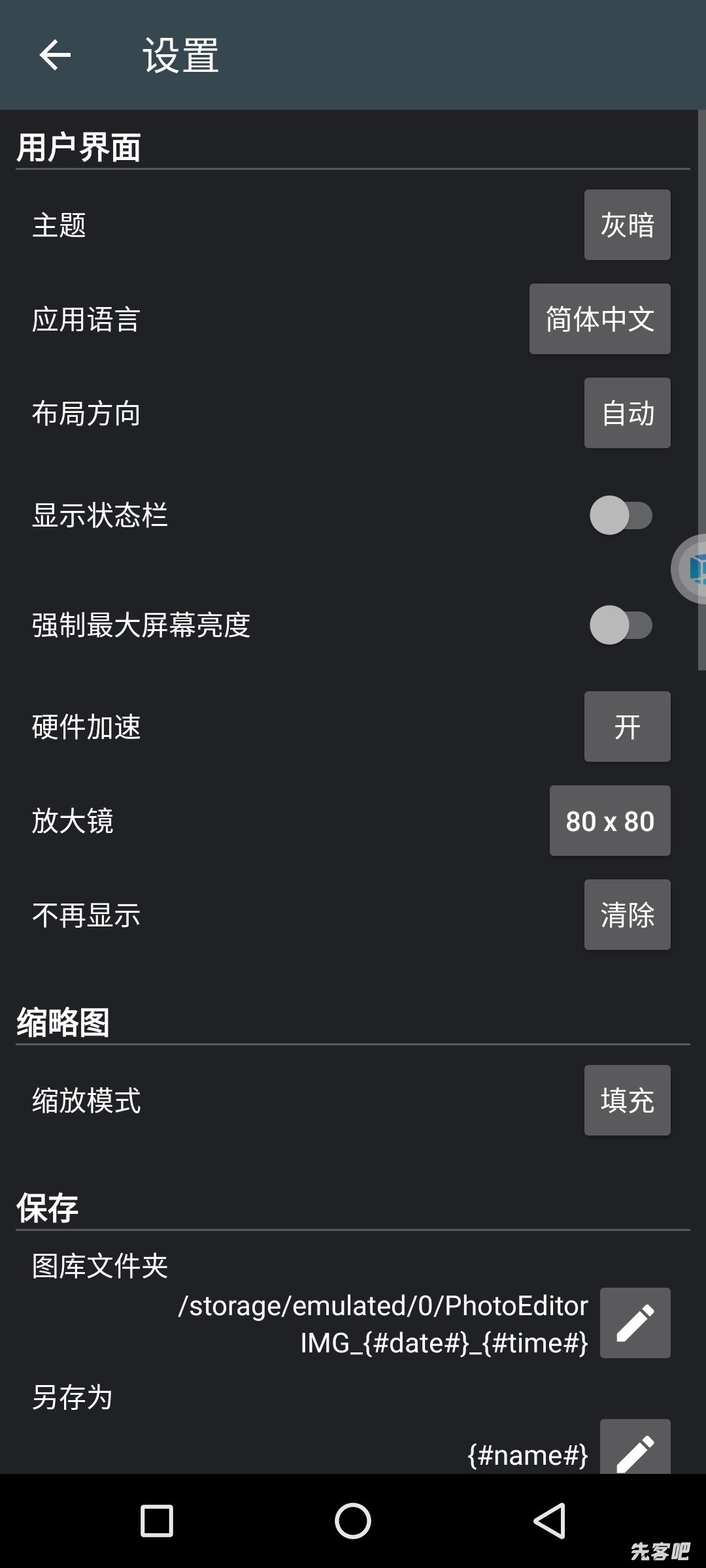Select the 放大镜 size 80 x 80
Screen dimensions: 706x1568
point(609,821)
